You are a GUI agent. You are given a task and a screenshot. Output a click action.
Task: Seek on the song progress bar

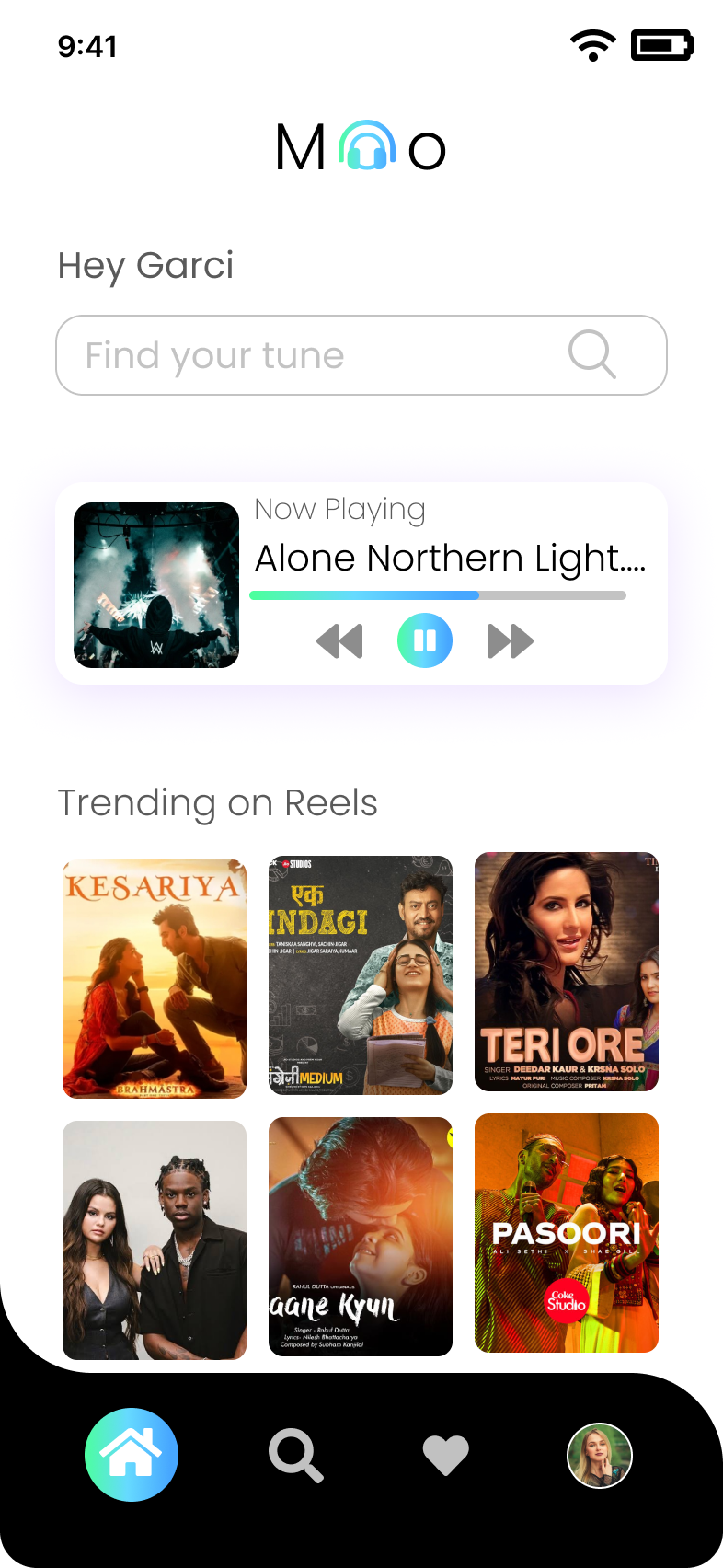438,595
